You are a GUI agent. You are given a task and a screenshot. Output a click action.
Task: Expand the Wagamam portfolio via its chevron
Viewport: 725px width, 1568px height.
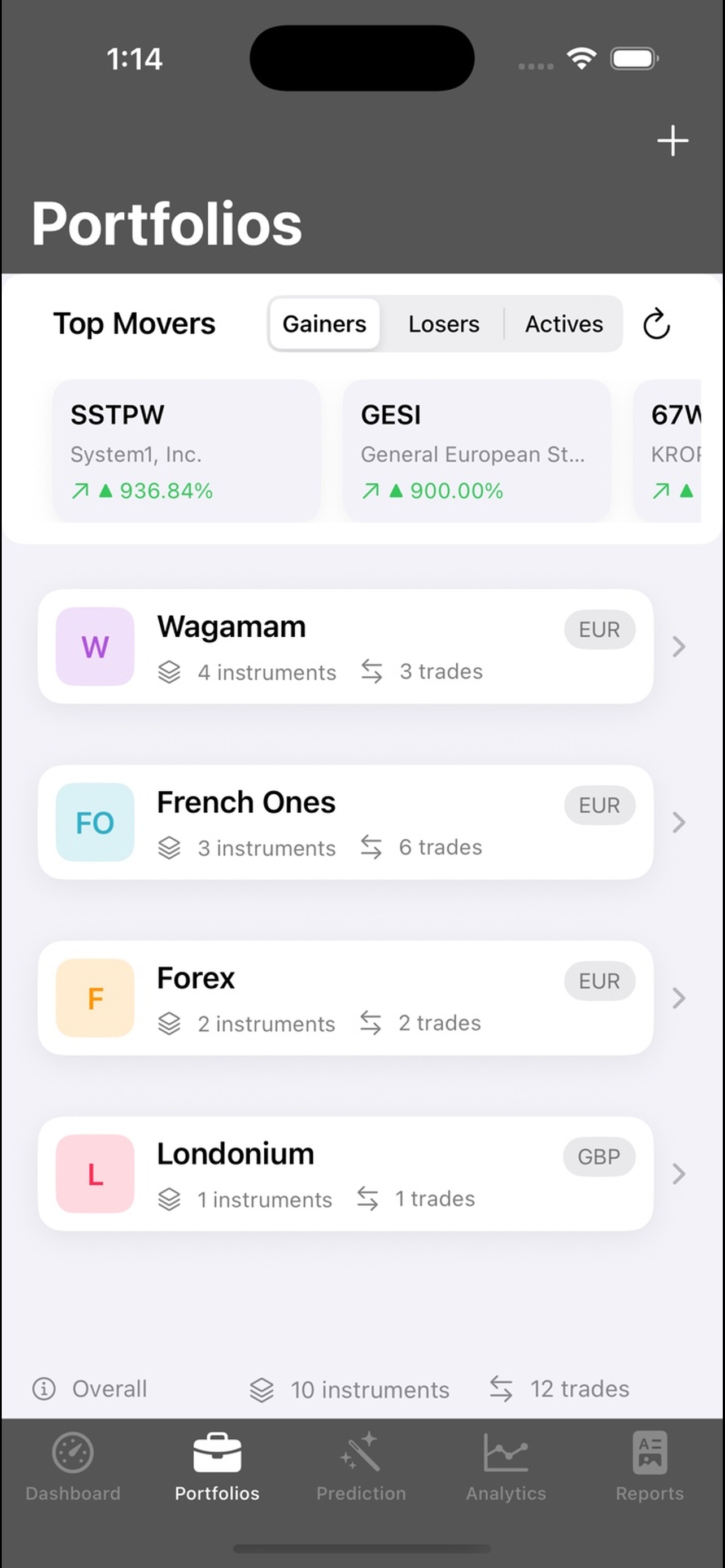679,646
